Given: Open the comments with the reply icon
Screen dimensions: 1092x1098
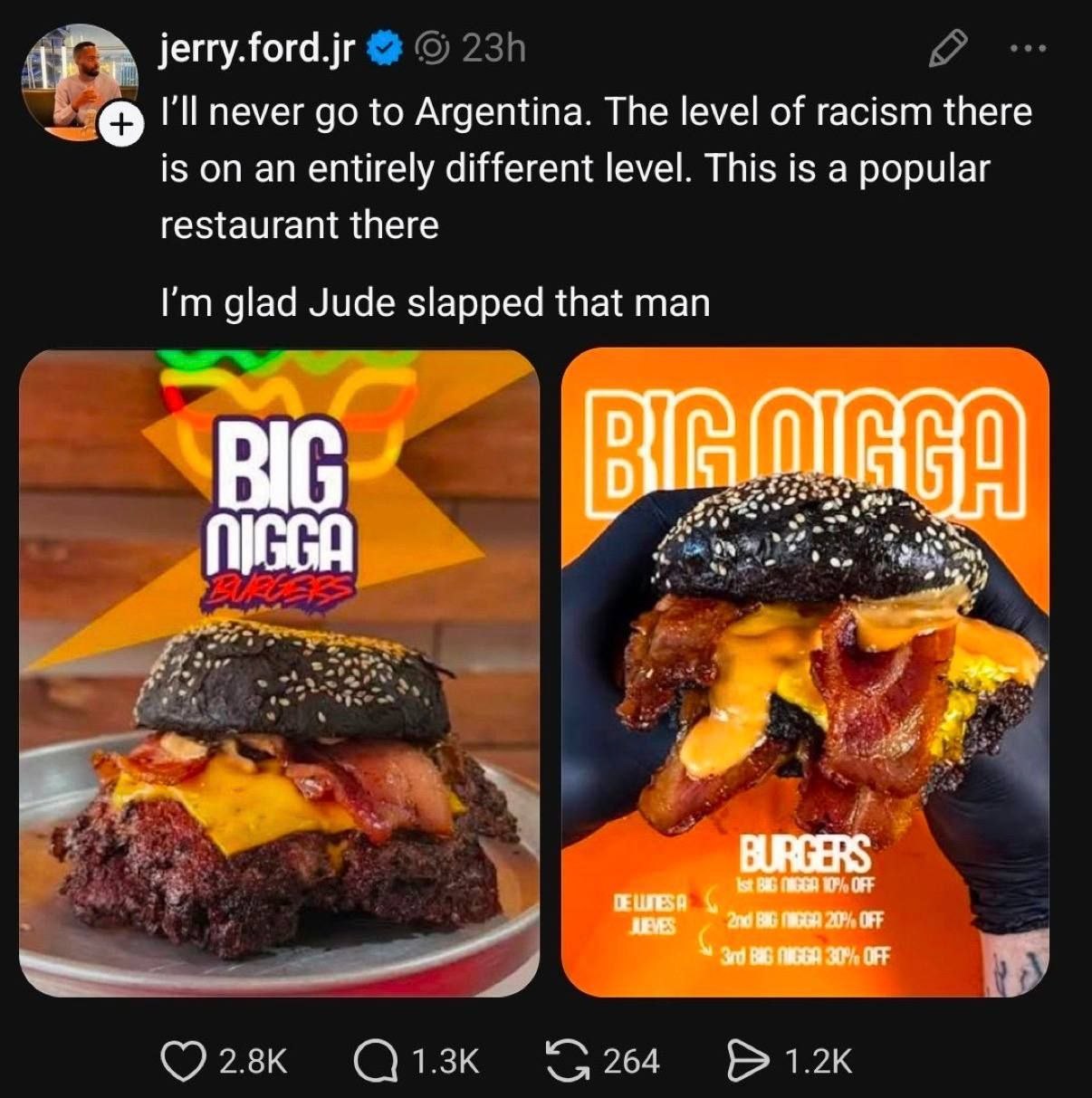Looking at the screenshot, I should pos(376,1060).
